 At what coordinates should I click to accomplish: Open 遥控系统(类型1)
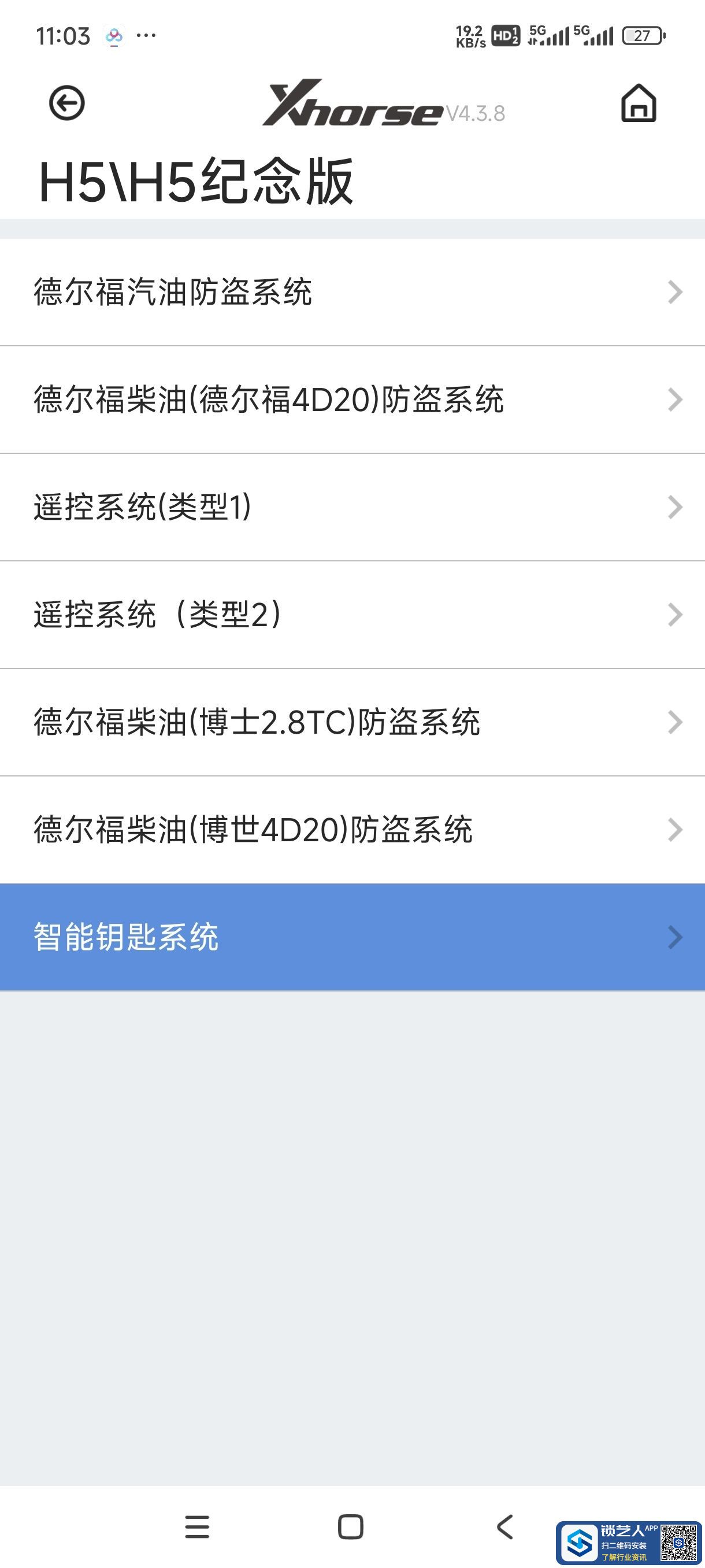click(352, 507)
